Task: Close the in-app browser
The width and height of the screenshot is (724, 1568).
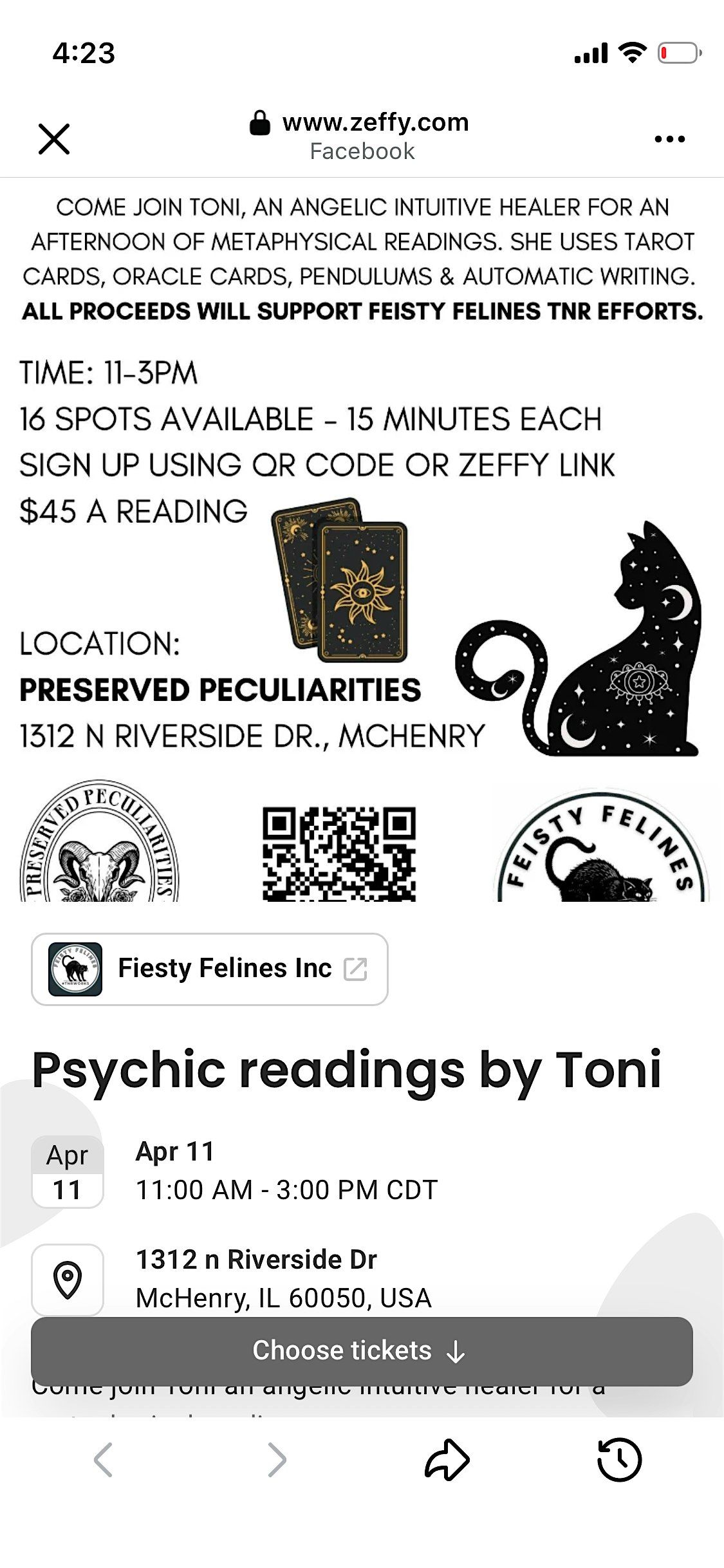Action: coord(54,138)
